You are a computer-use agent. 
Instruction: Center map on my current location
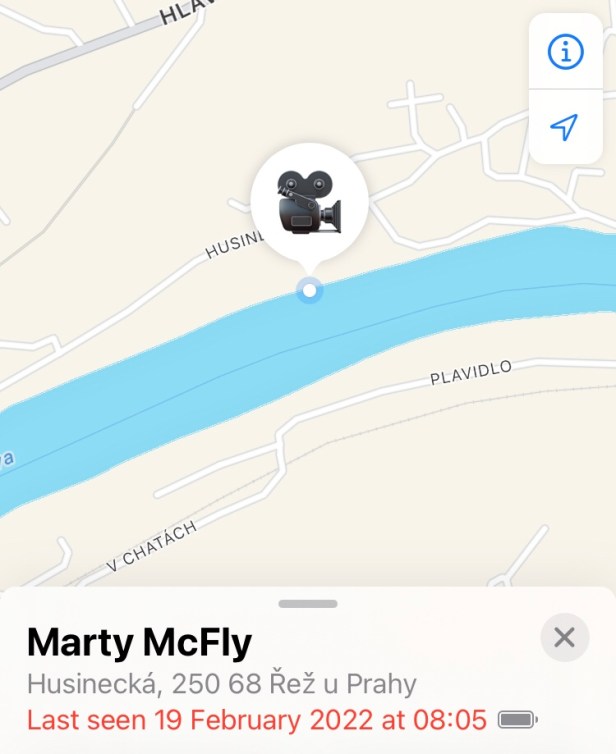565,127
